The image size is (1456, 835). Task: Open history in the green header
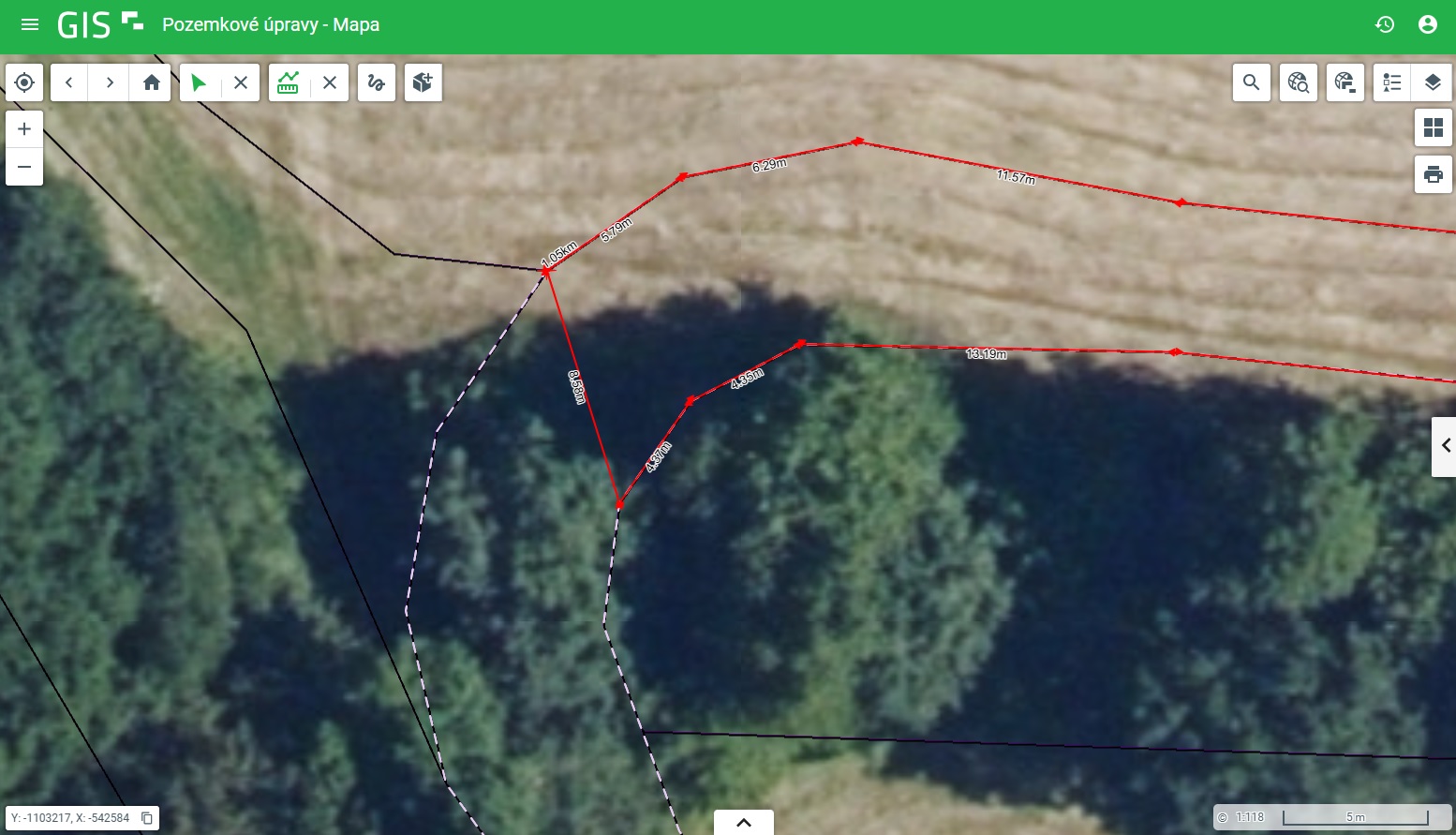coord(1385,24)
